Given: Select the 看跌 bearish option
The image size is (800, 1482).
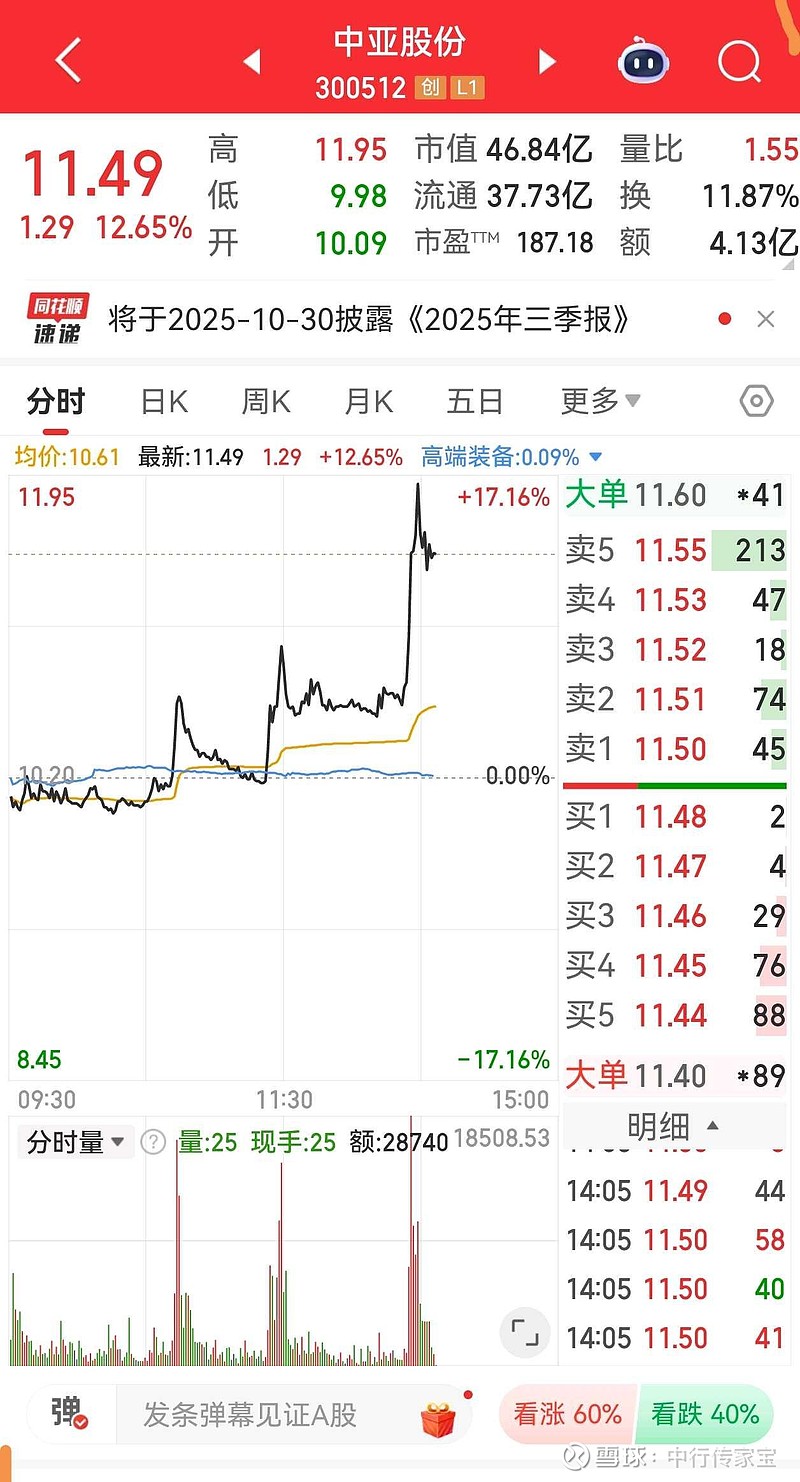Looking at the screenshot, I should point(705,1416).
